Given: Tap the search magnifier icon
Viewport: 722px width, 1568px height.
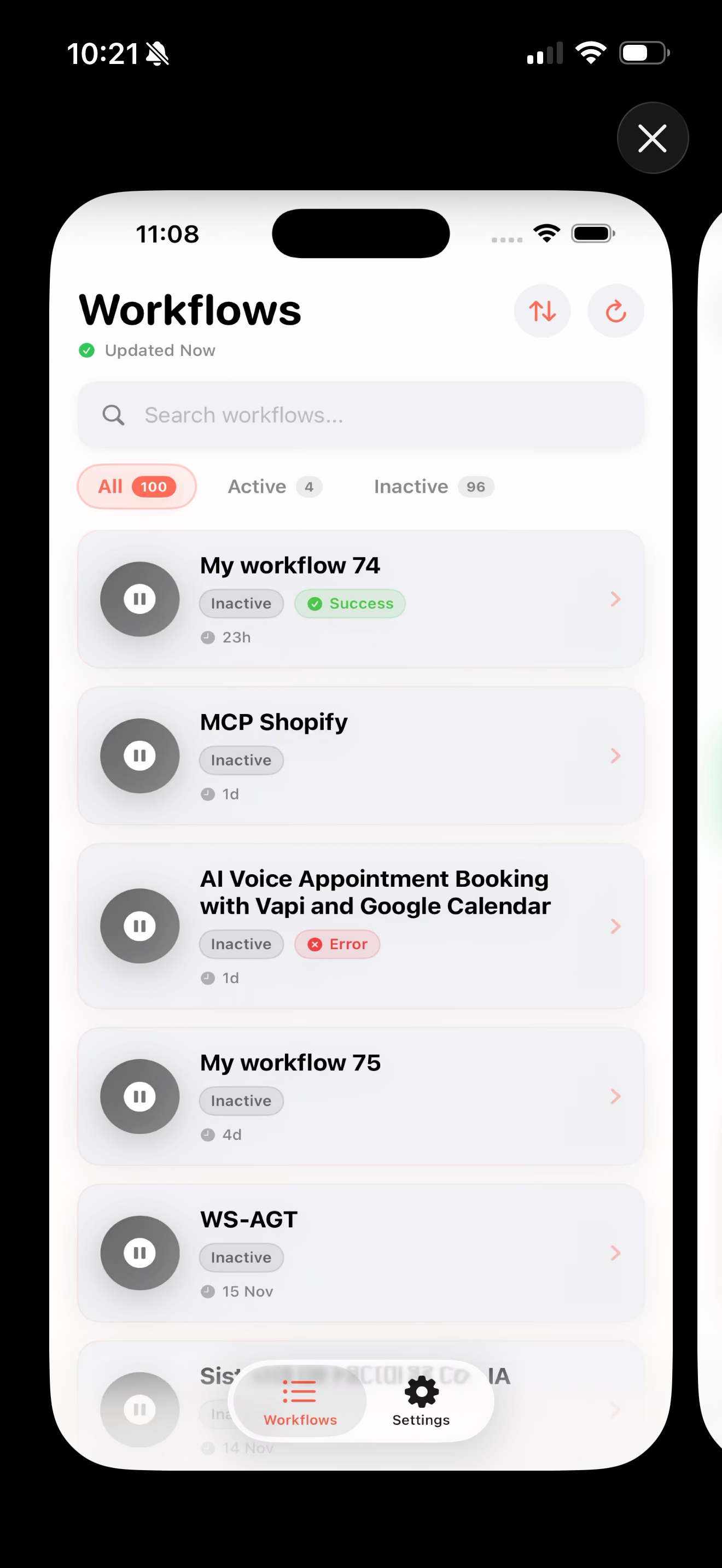Looking at the screenshot, I should tap(113, 414).
